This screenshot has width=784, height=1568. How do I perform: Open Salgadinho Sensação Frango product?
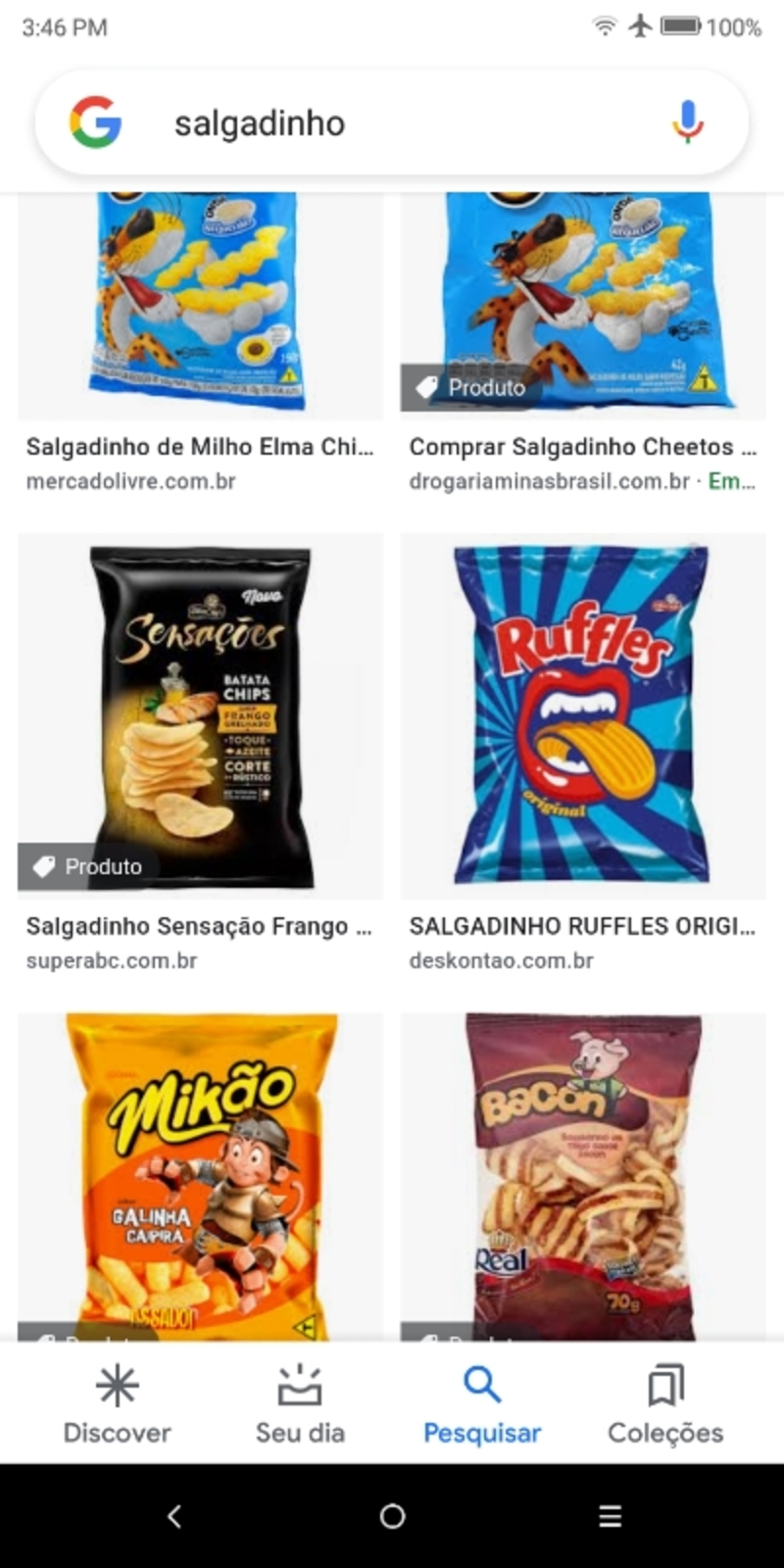[x=200, y=715]
